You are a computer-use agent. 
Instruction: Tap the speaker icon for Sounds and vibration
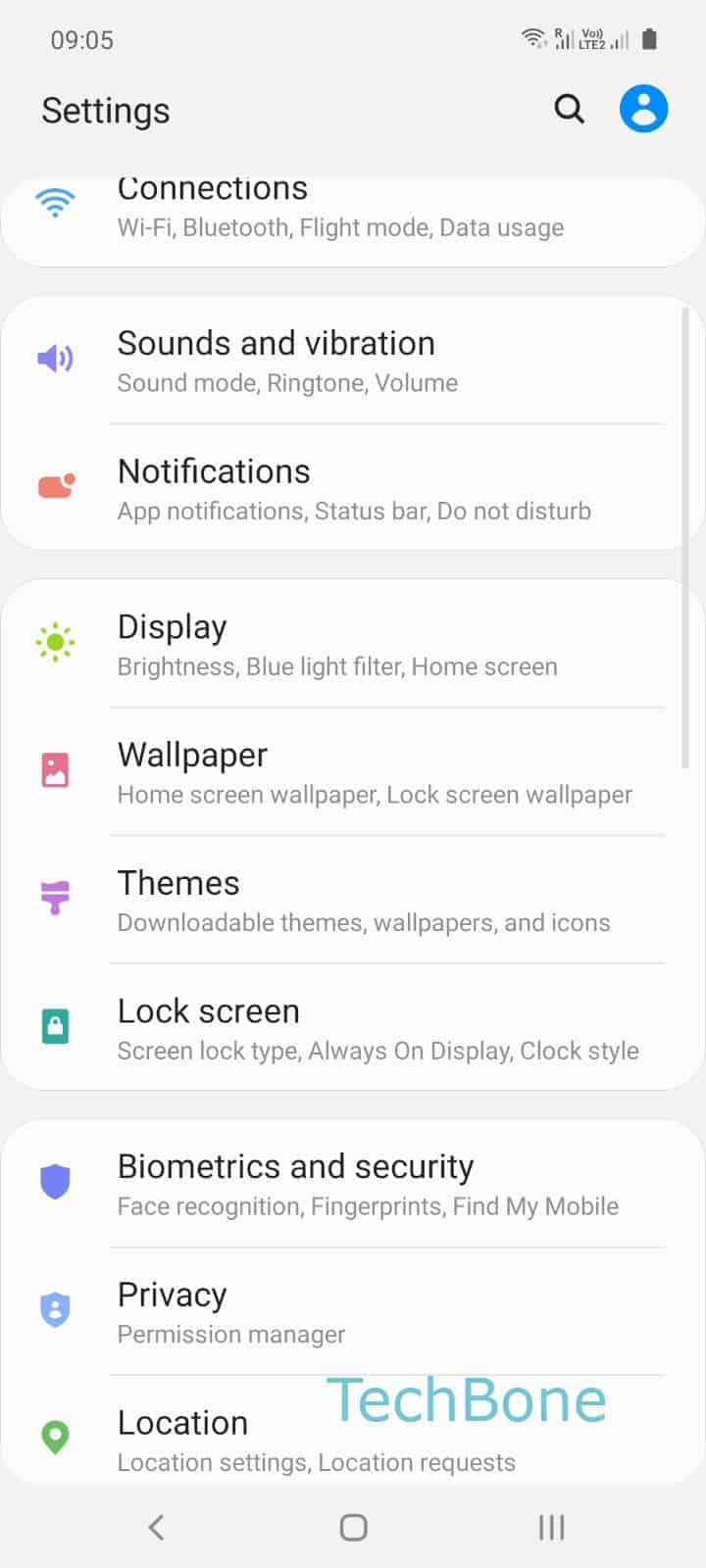[x=56, y=359]
